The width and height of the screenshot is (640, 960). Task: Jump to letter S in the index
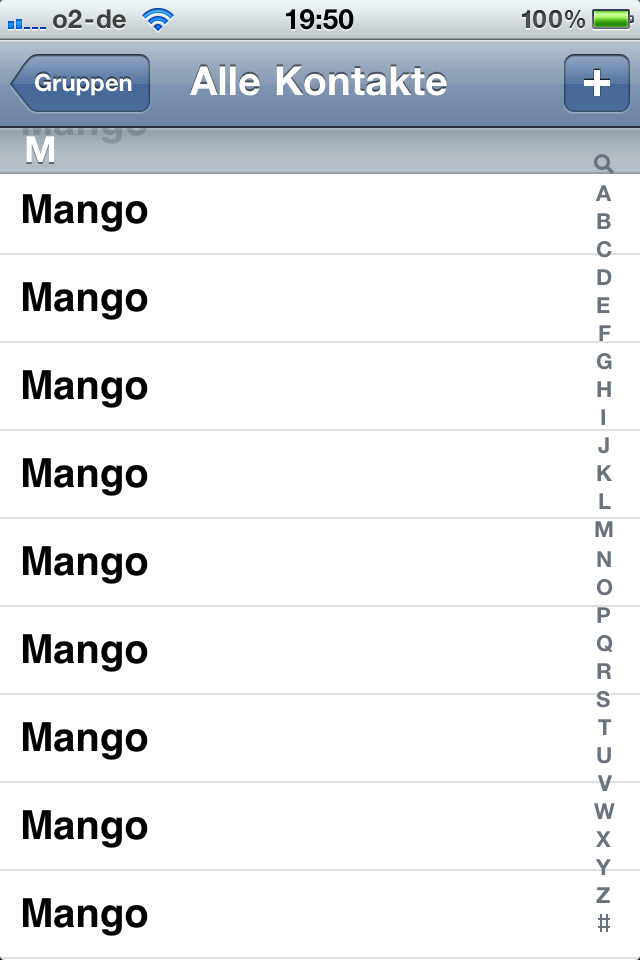tap(603, 698)
